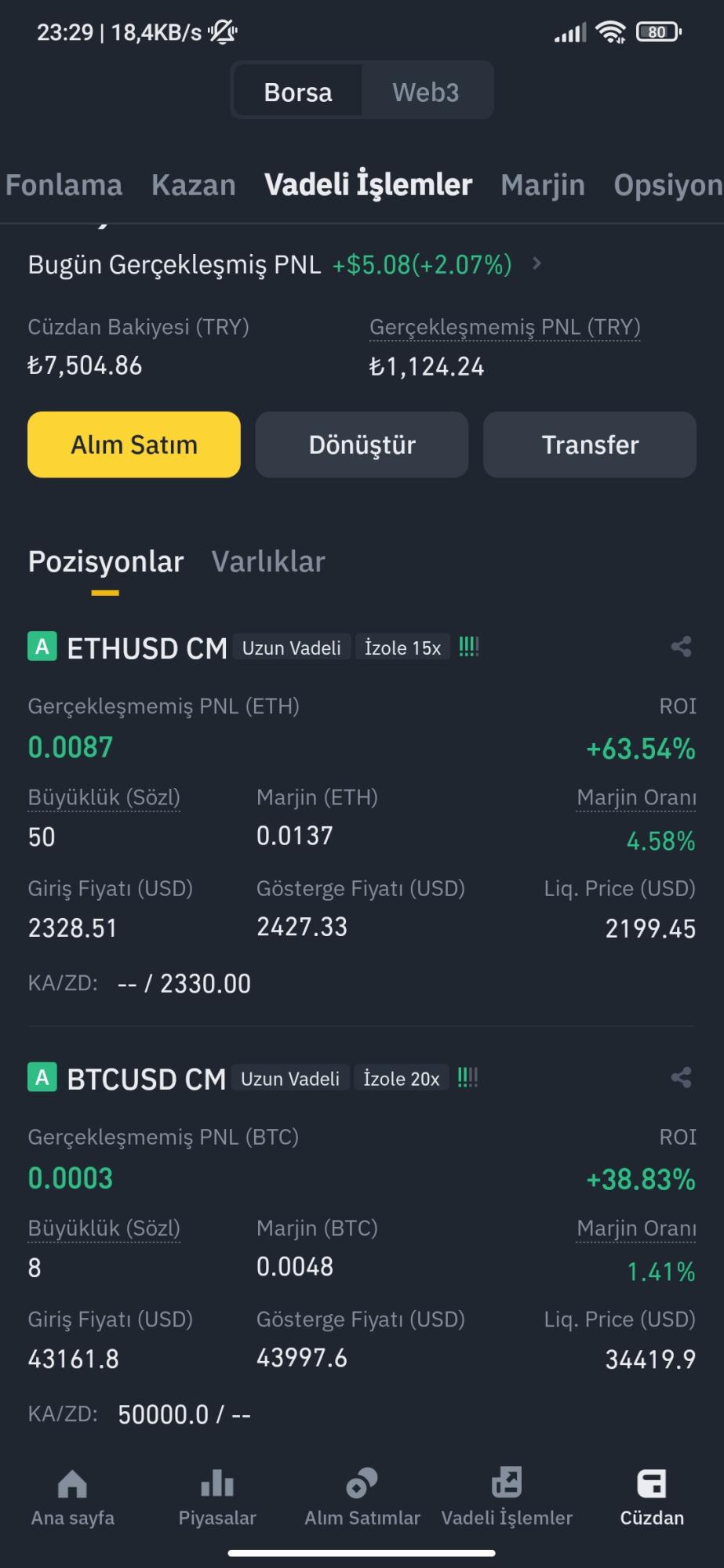Tap the battery indicator showing 80
Screen dimensions: 724x1568
[657, 31]
